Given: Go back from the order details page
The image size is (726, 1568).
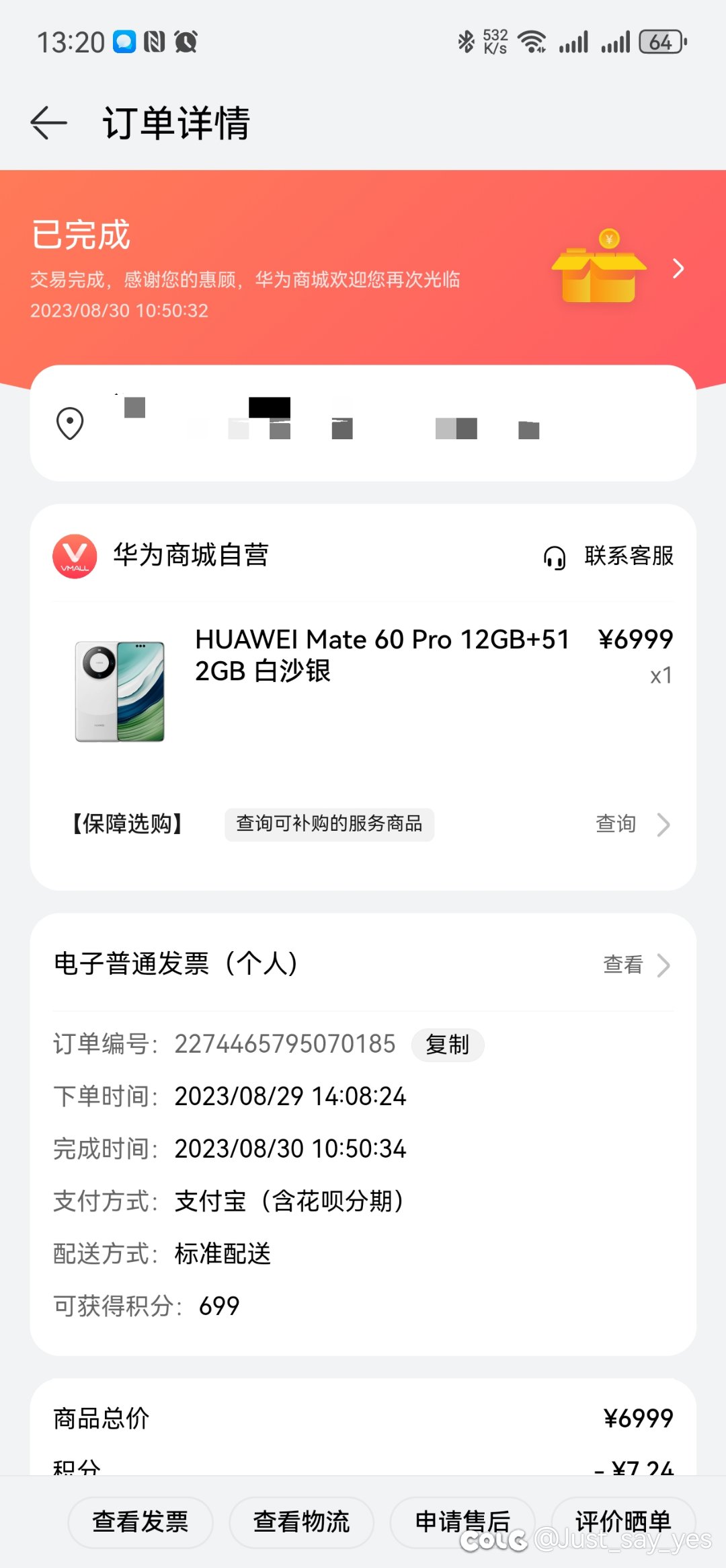Looking at the screenshot, I should [49, 123].
